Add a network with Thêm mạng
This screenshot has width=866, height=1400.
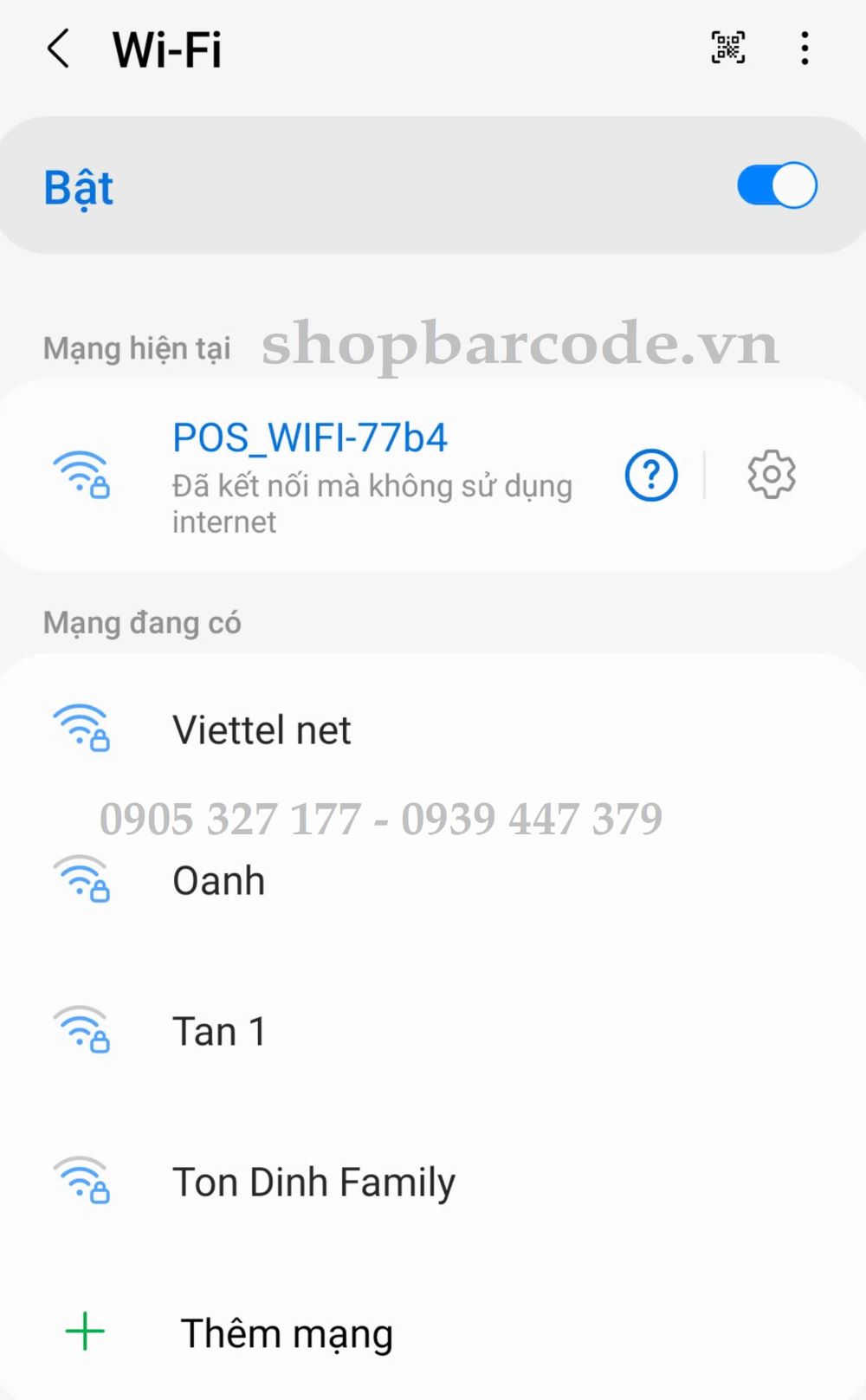(x=286, y=1332)
